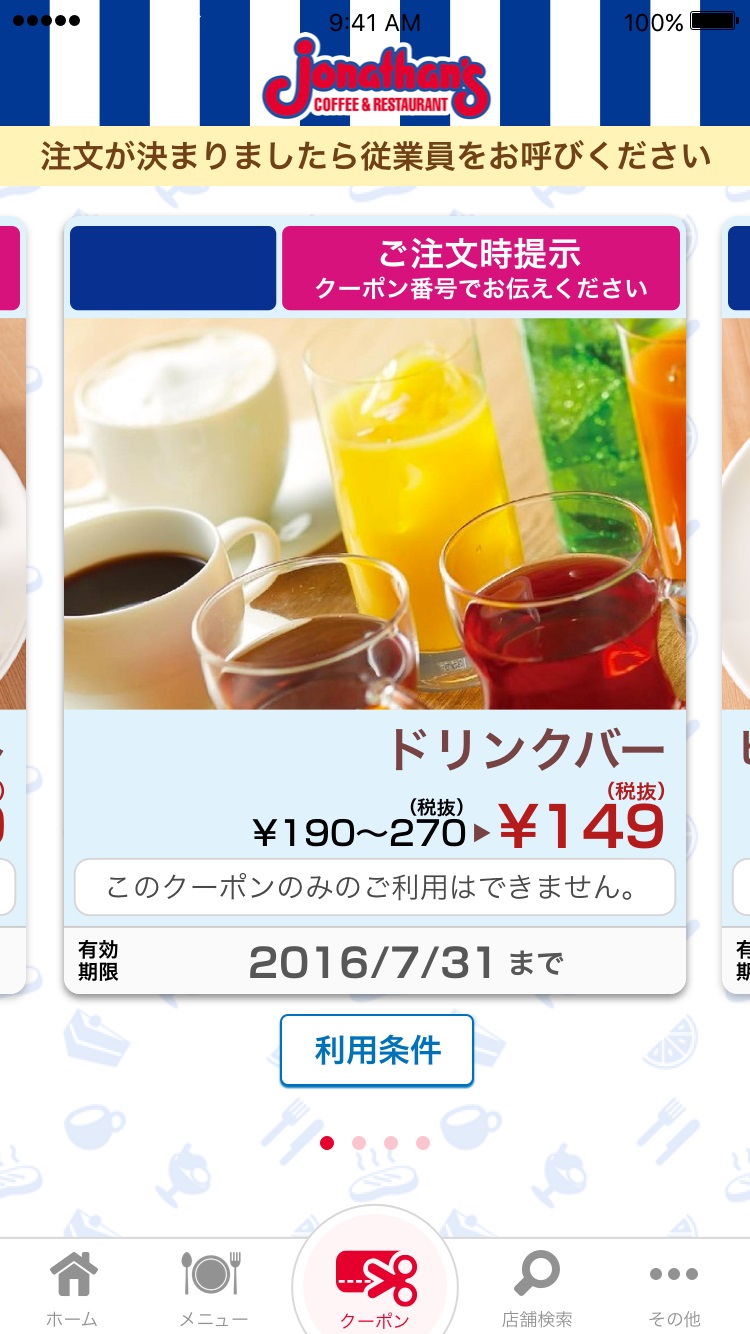This screenshot has height=1334, width=750.
Task: Switch to the メニュー tab
Action: [213, 1287]
